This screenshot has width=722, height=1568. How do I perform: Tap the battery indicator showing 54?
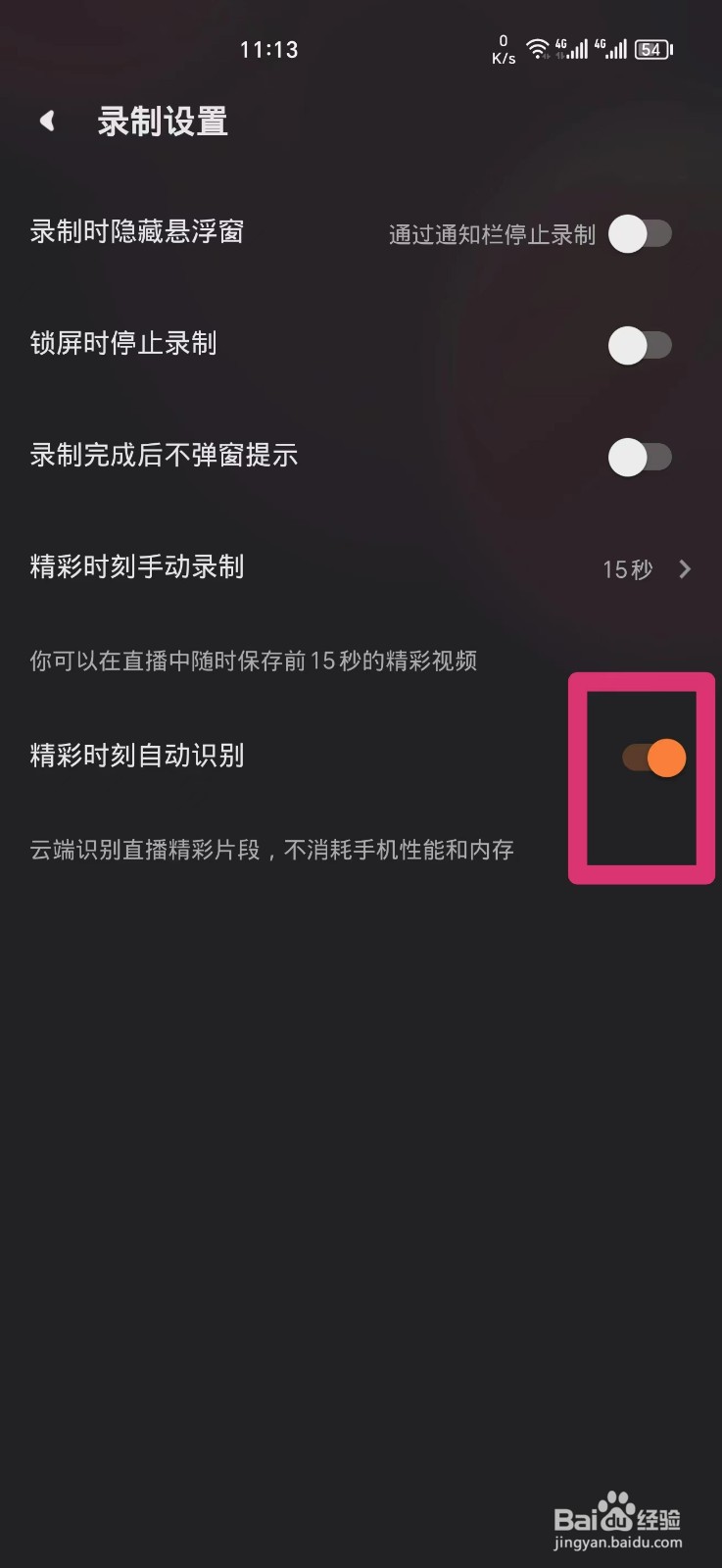650,49
